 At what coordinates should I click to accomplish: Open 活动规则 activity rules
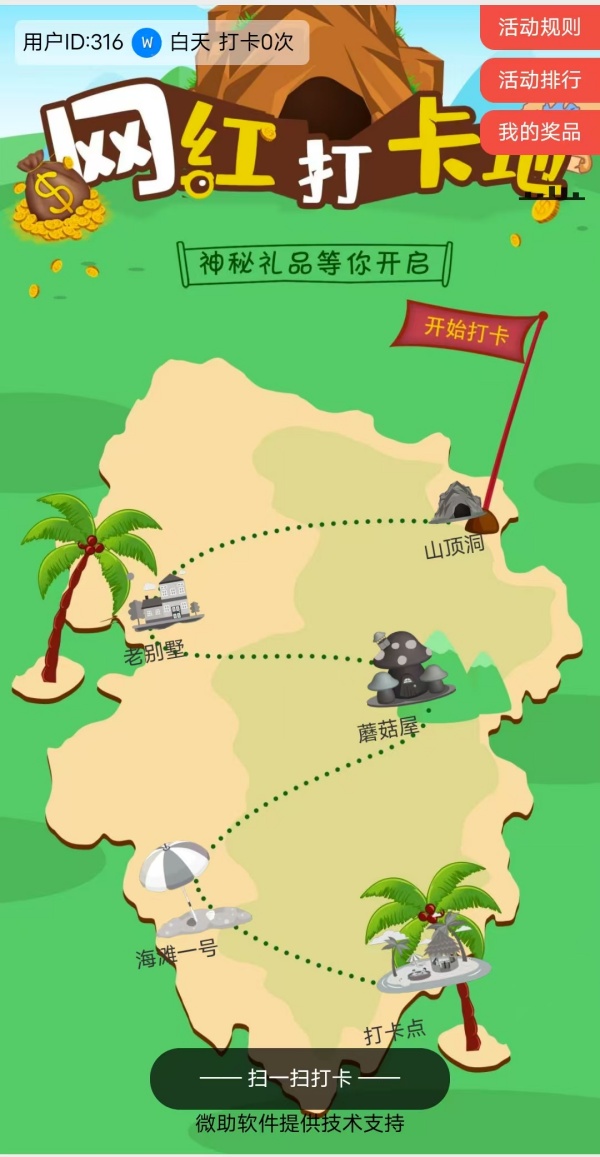click(x=540, y=27)
